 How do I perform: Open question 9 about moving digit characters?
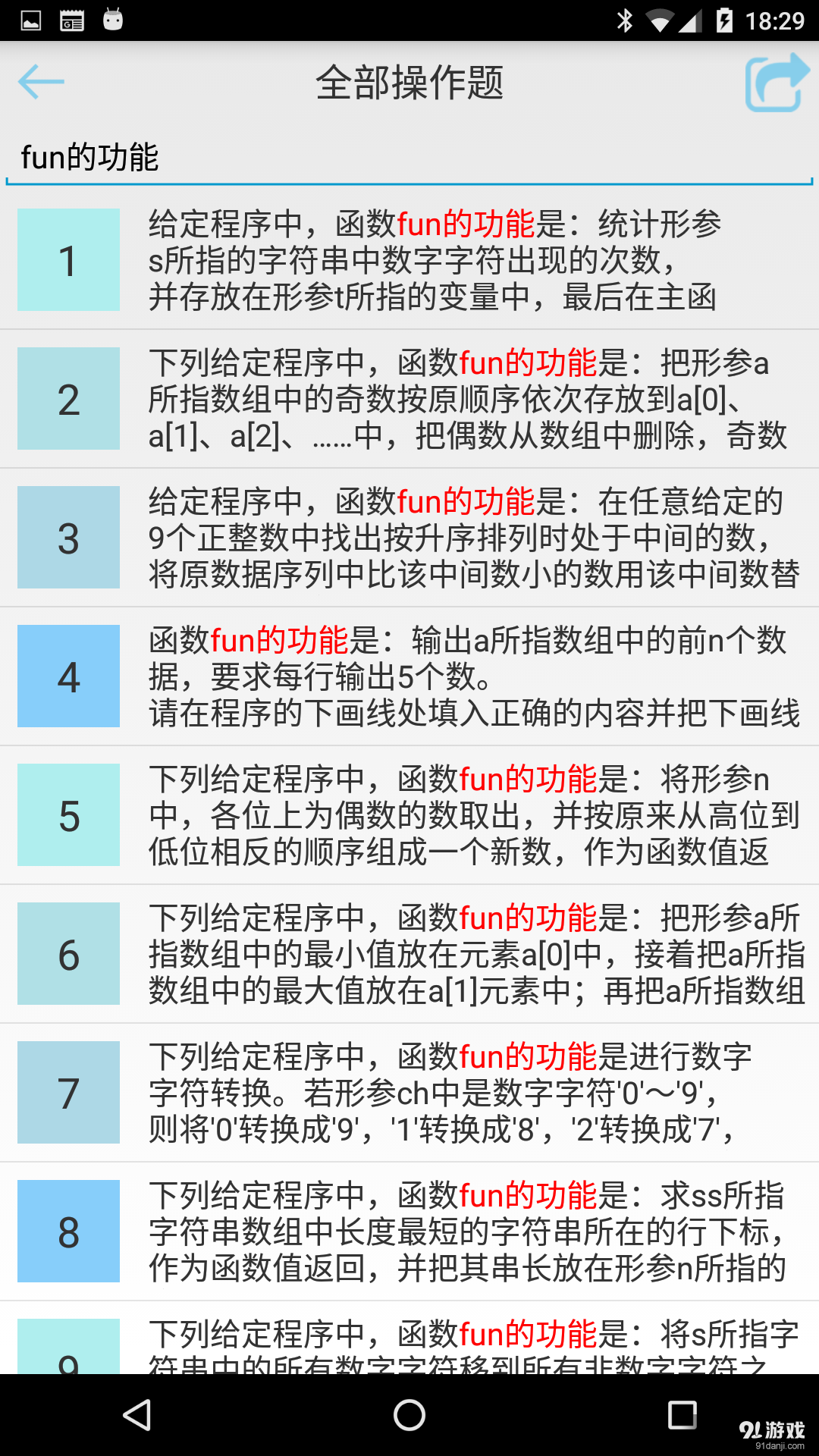(x=409, y=1338)
